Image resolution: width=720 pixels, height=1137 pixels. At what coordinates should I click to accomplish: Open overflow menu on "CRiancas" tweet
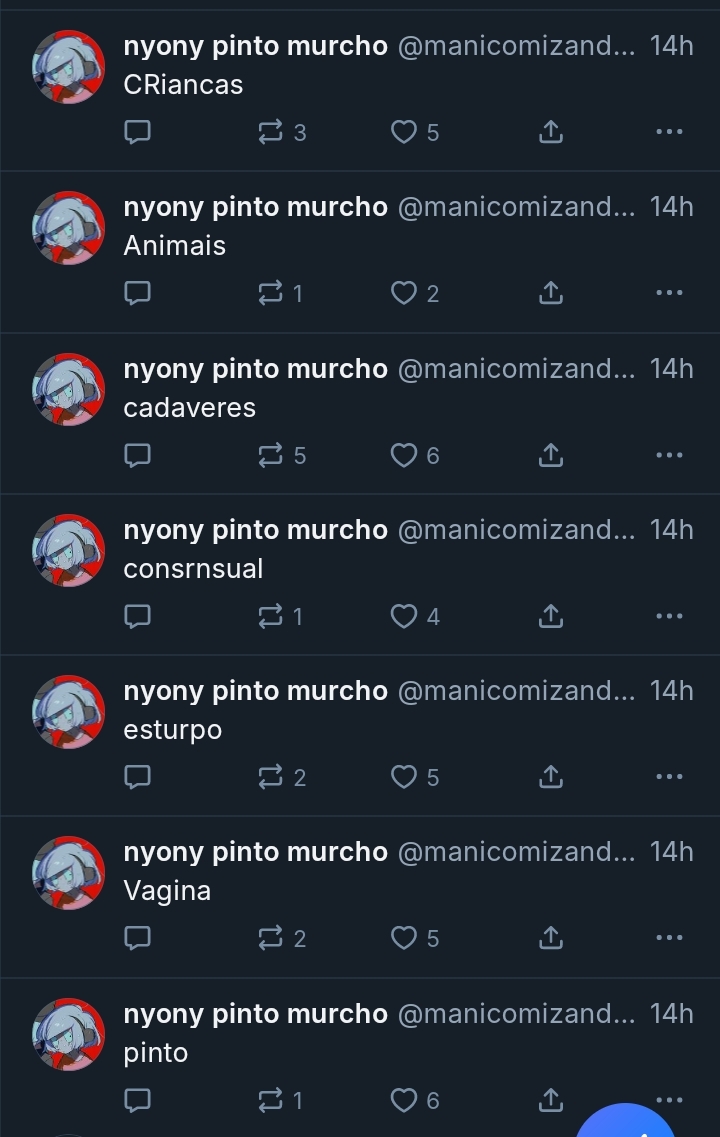tap(668, 132)
